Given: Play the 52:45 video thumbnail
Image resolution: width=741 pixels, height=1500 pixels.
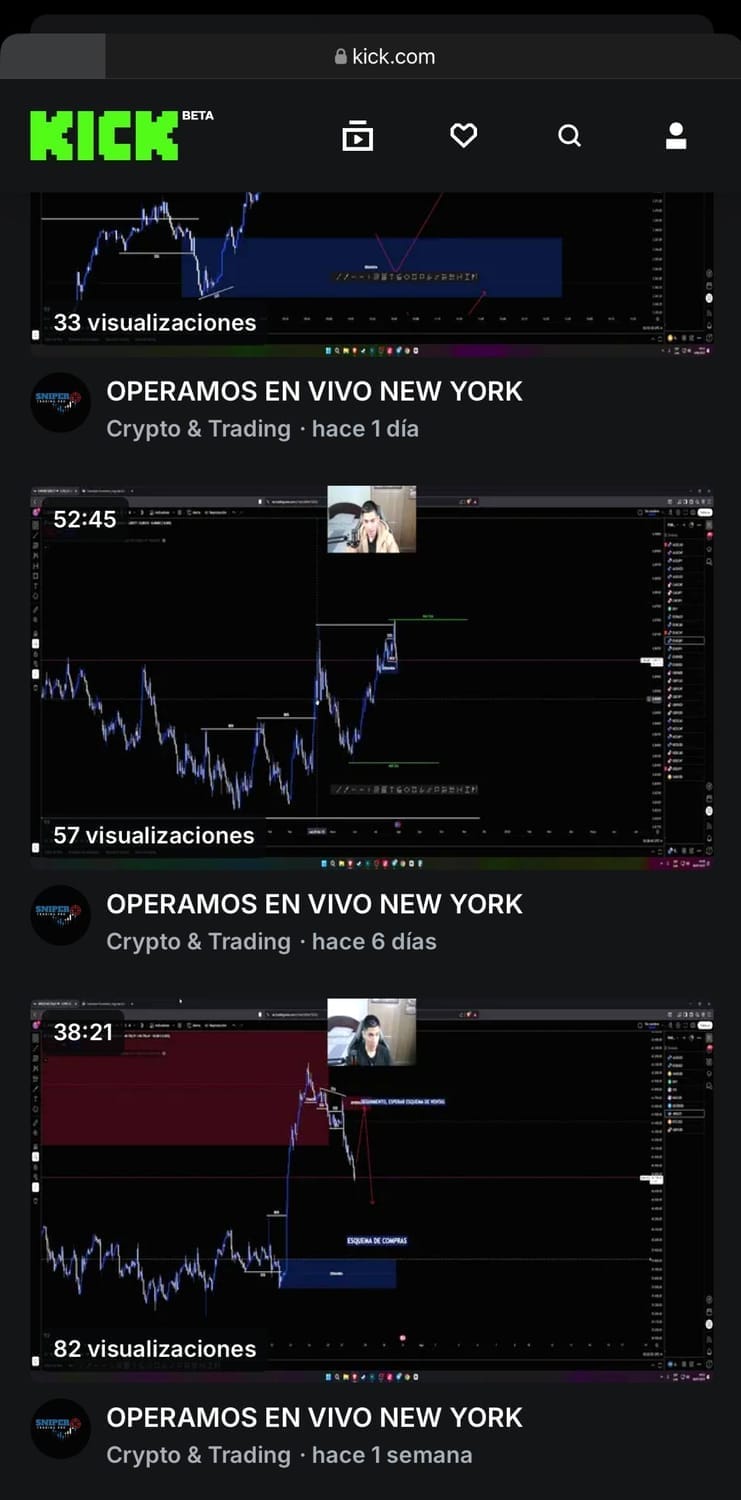Looking at the screenshot, I should (x=371, y=677).
